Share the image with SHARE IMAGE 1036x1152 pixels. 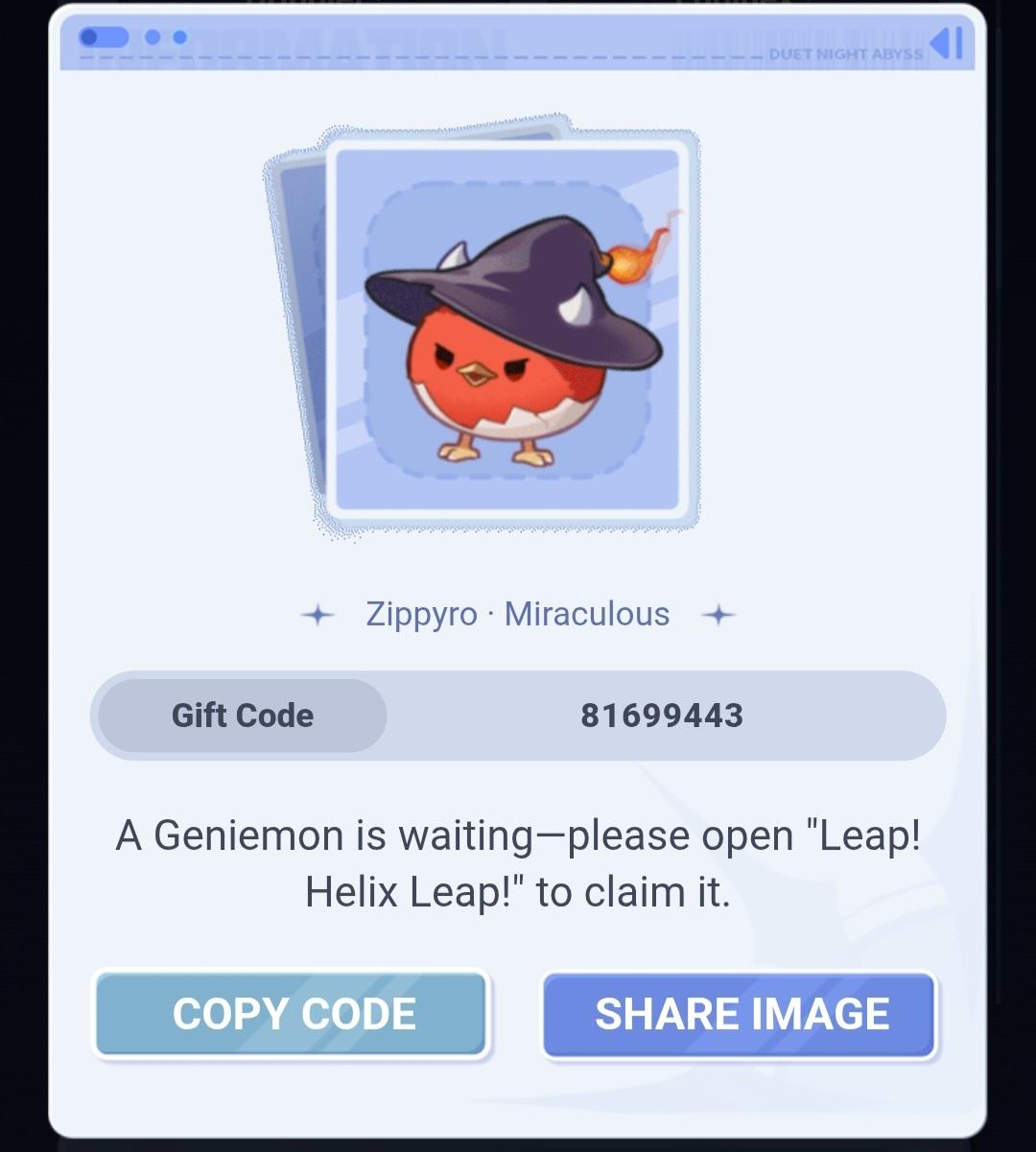(x=740, y=1014)
